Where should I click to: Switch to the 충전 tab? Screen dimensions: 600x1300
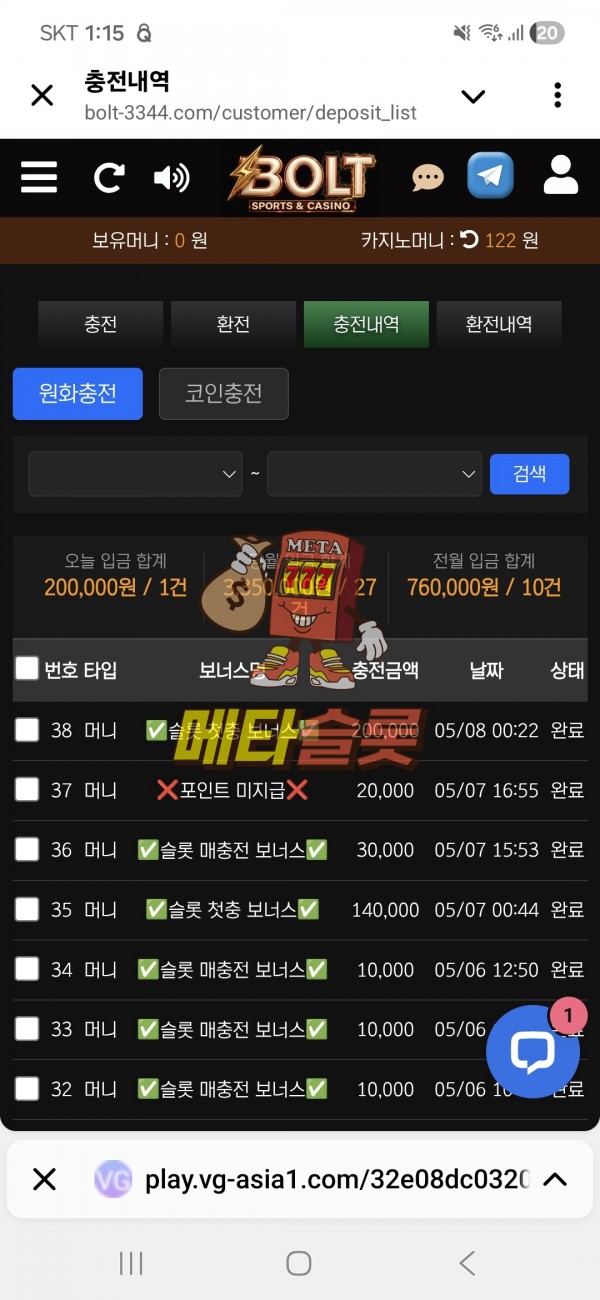coord(100,324)
